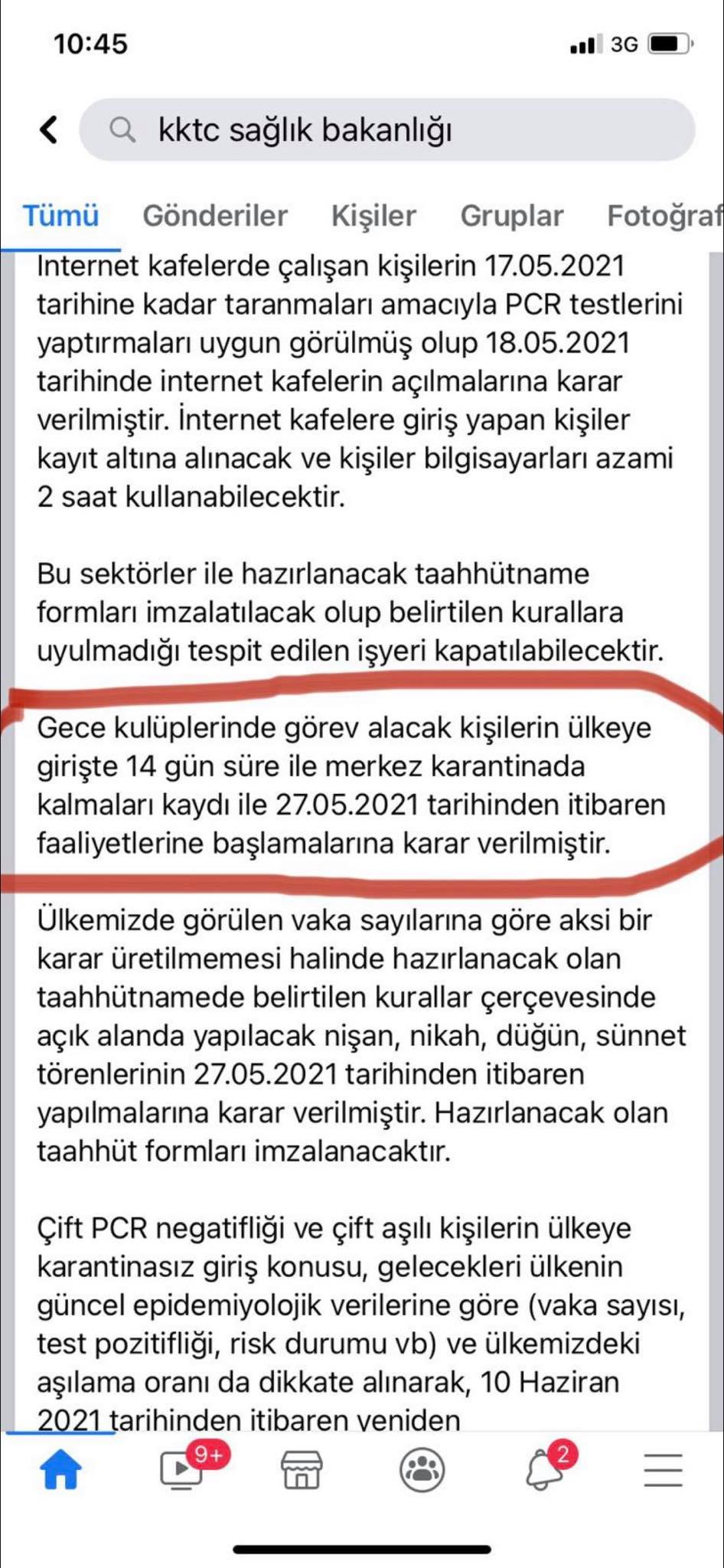Switch to the Gönderiler tab
Image resolution: width=724 pixels, height=1568 pixels.
[x=215, y=216]
